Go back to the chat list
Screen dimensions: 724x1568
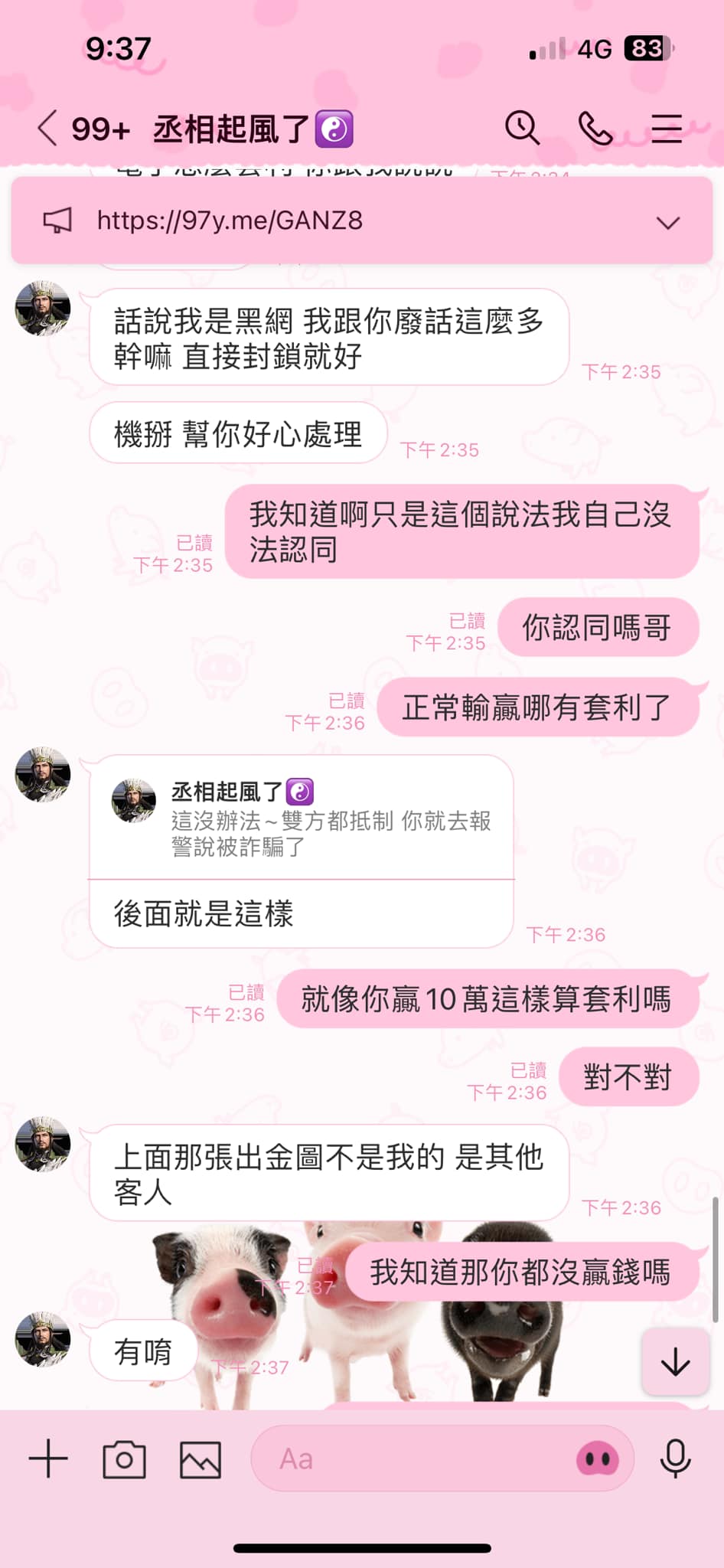point(47,128)
